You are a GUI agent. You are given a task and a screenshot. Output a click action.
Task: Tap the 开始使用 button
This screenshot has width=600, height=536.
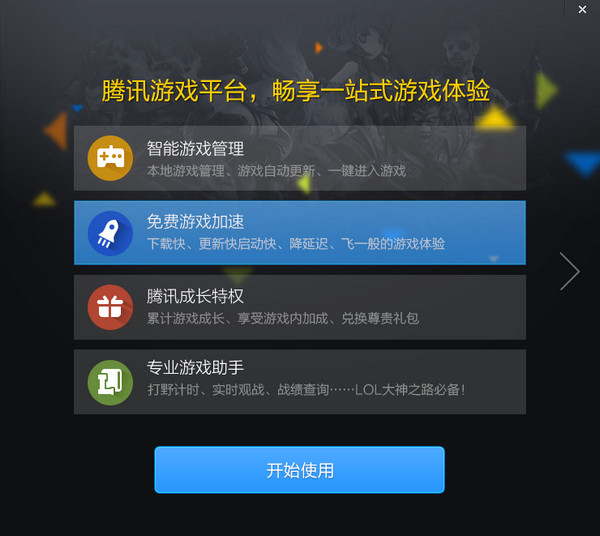tap(299, 470)
